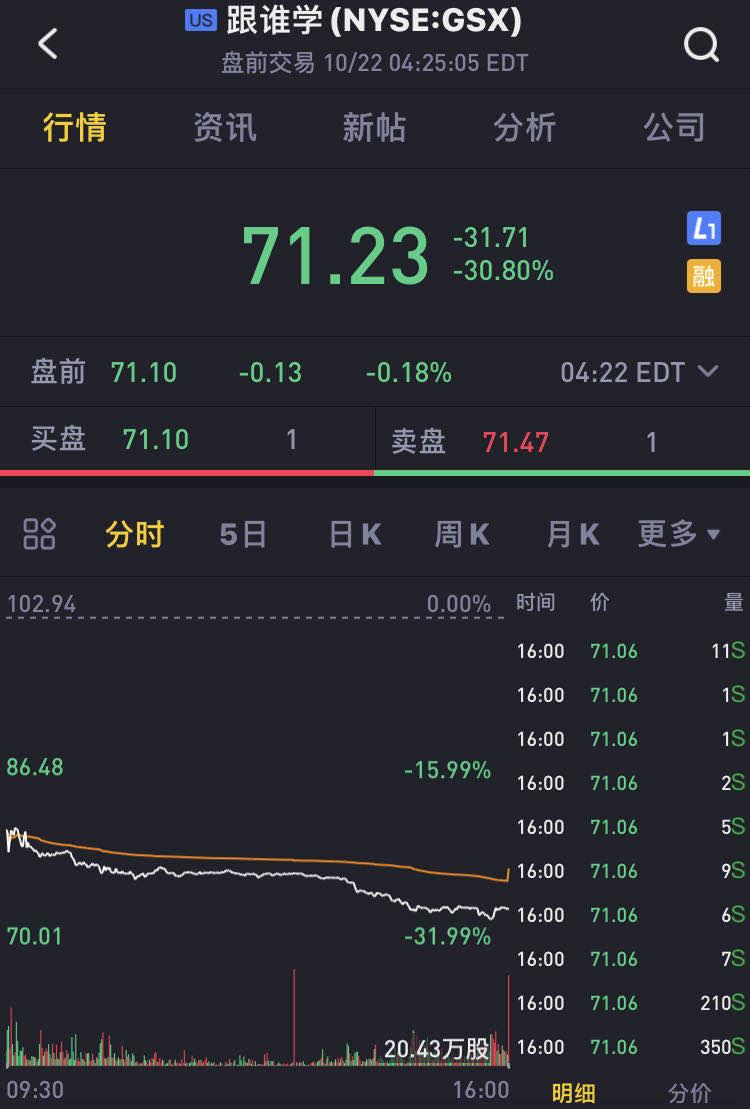Open the 分析 tab
750x1109 pixels.
point(524,127)
